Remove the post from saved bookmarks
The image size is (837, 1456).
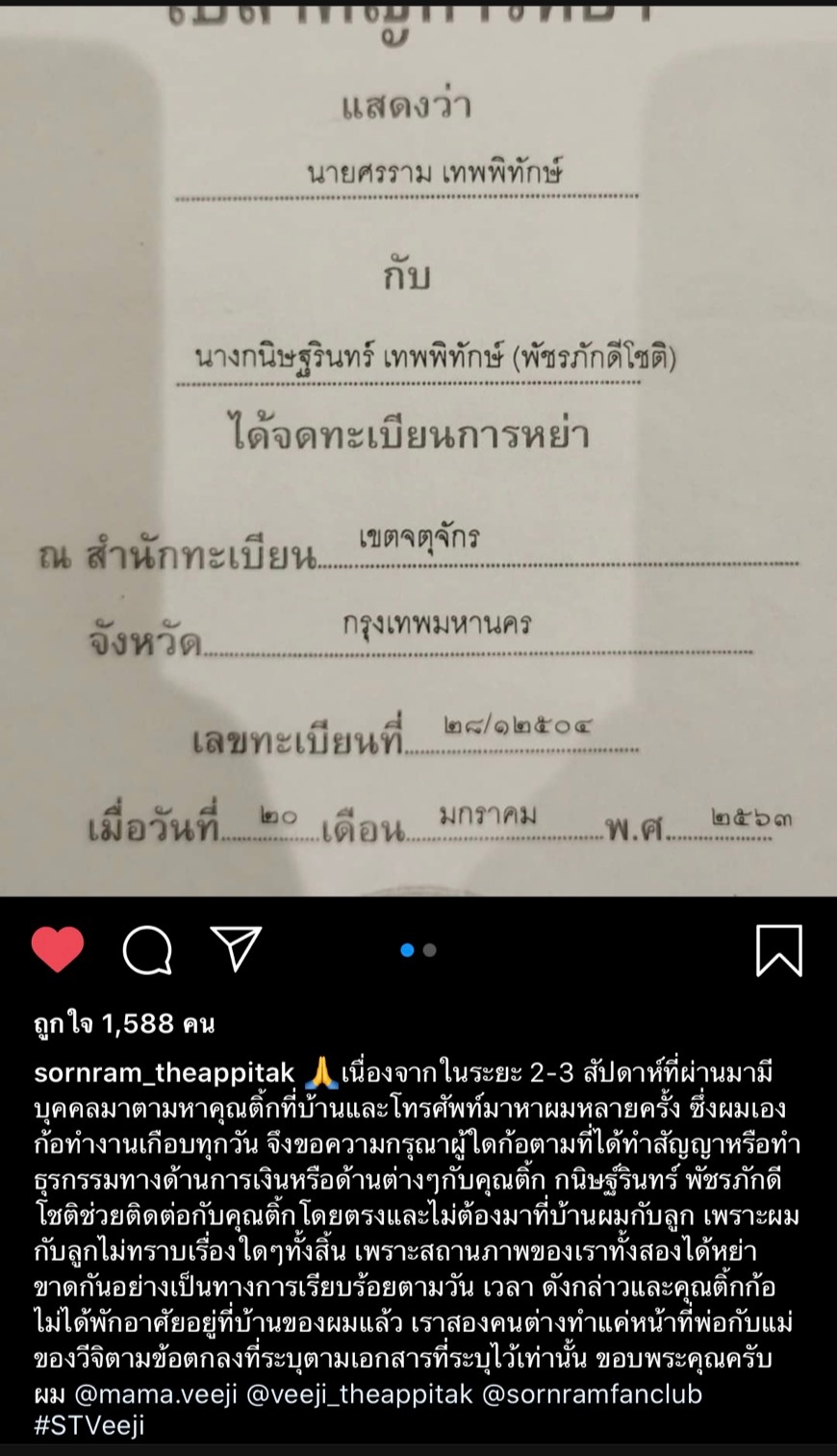(778, 950)
